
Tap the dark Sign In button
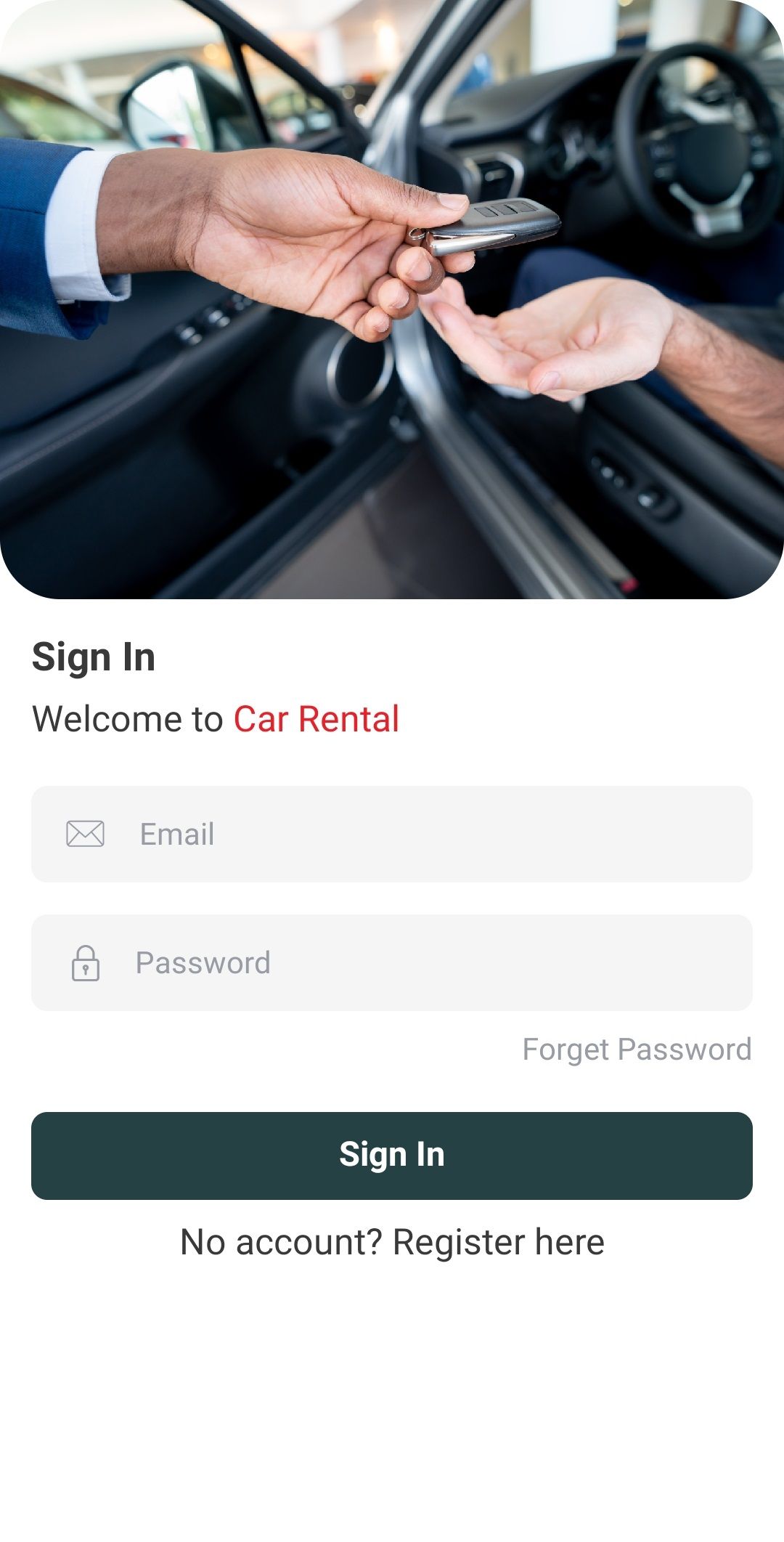coord(392,1156)
